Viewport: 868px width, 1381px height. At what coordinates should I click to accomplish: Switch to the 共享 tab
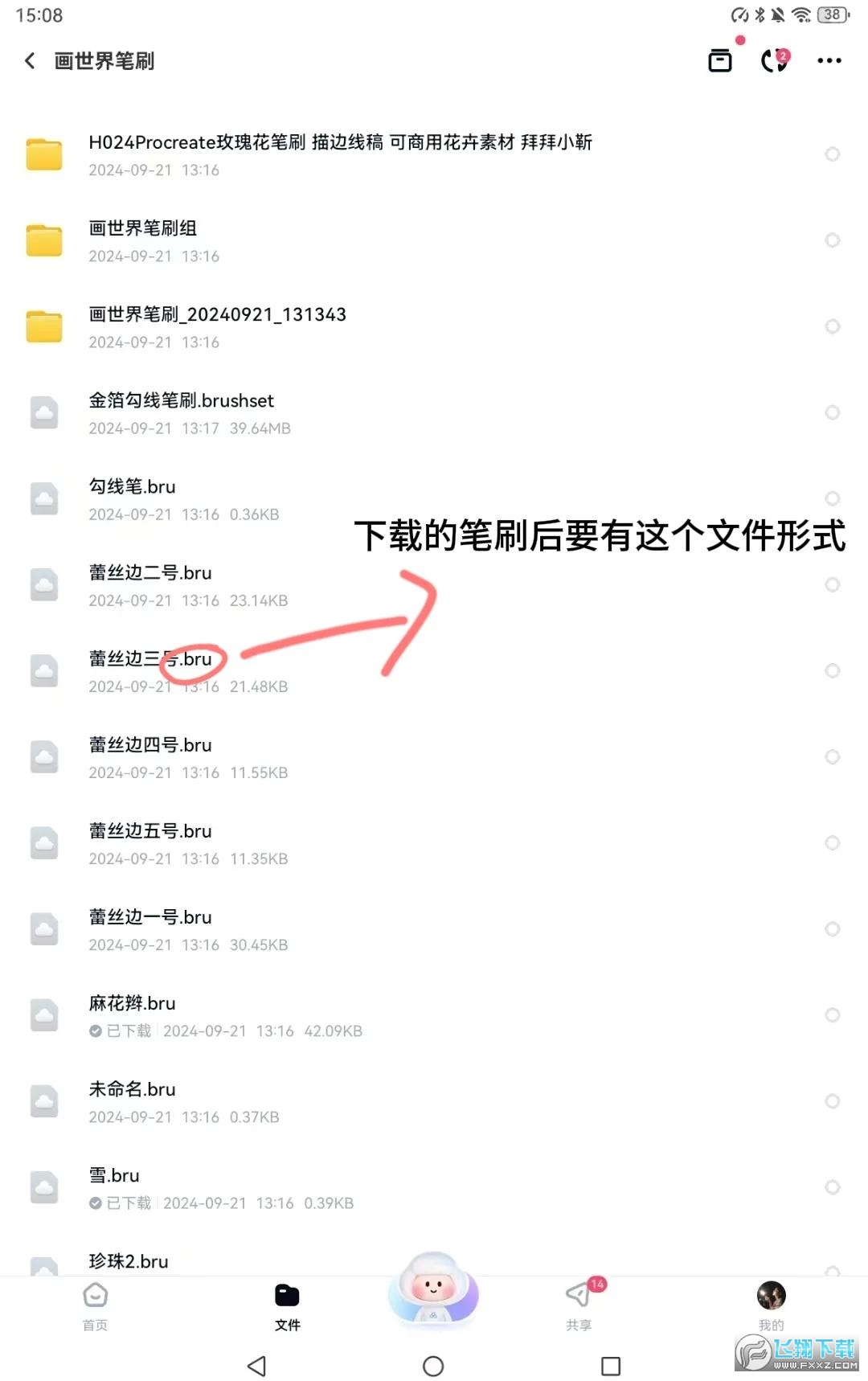579,1306
